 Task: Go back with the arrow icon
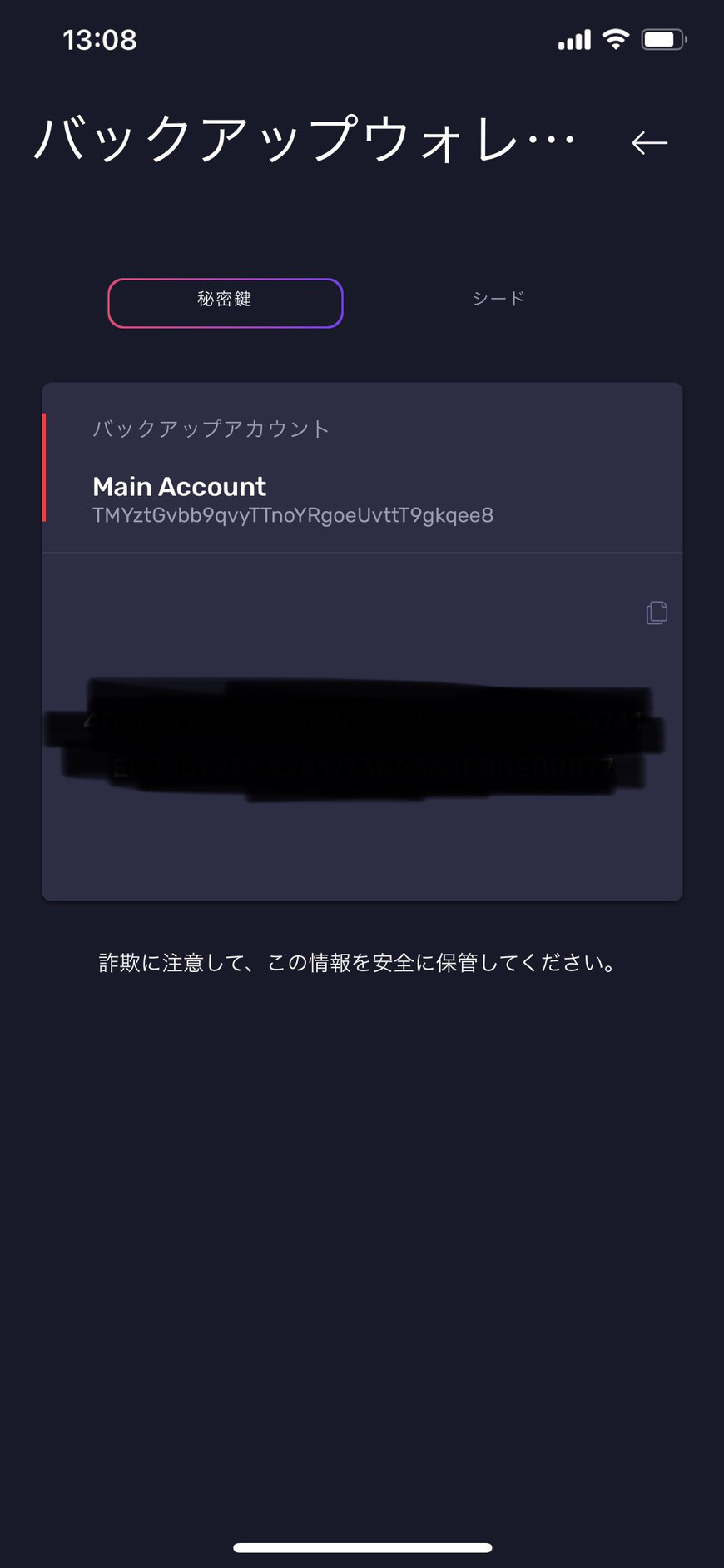pyautogui.click(x=649, y=143)
